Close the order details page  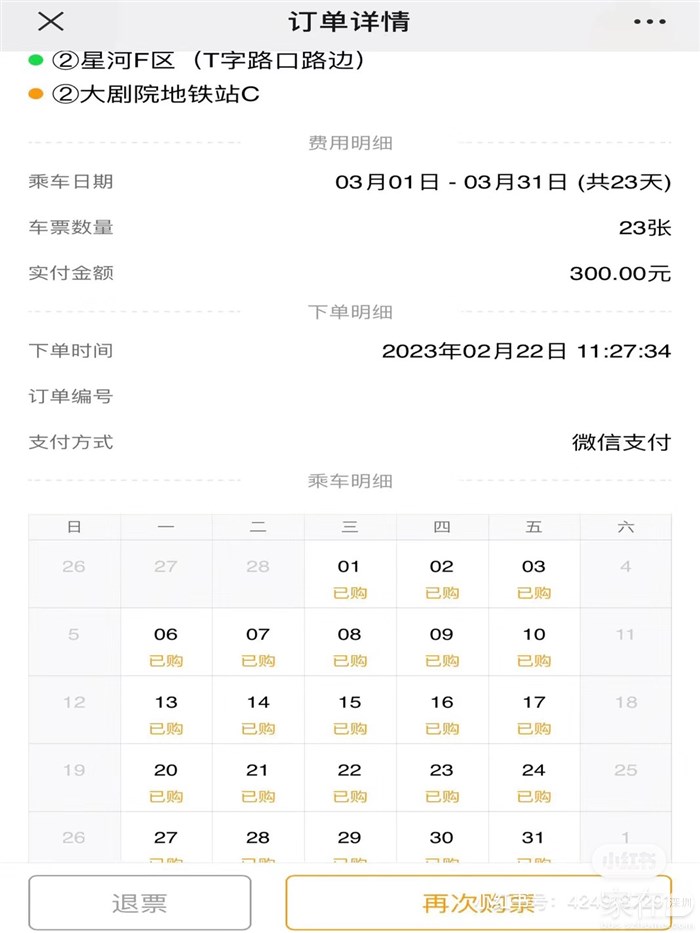click(x=50, y=21)
